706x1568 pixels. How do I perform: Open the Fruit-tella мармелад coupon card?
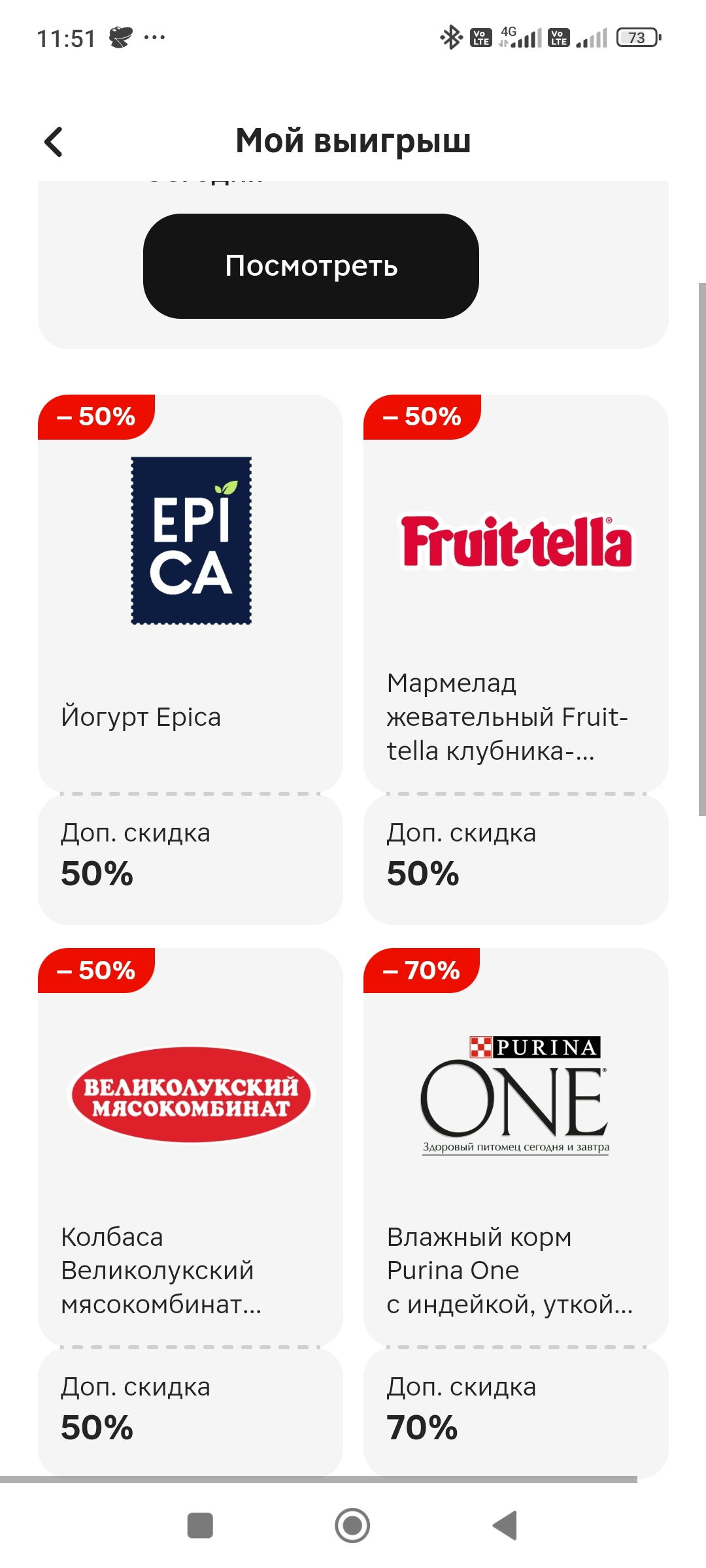(516, 659)
